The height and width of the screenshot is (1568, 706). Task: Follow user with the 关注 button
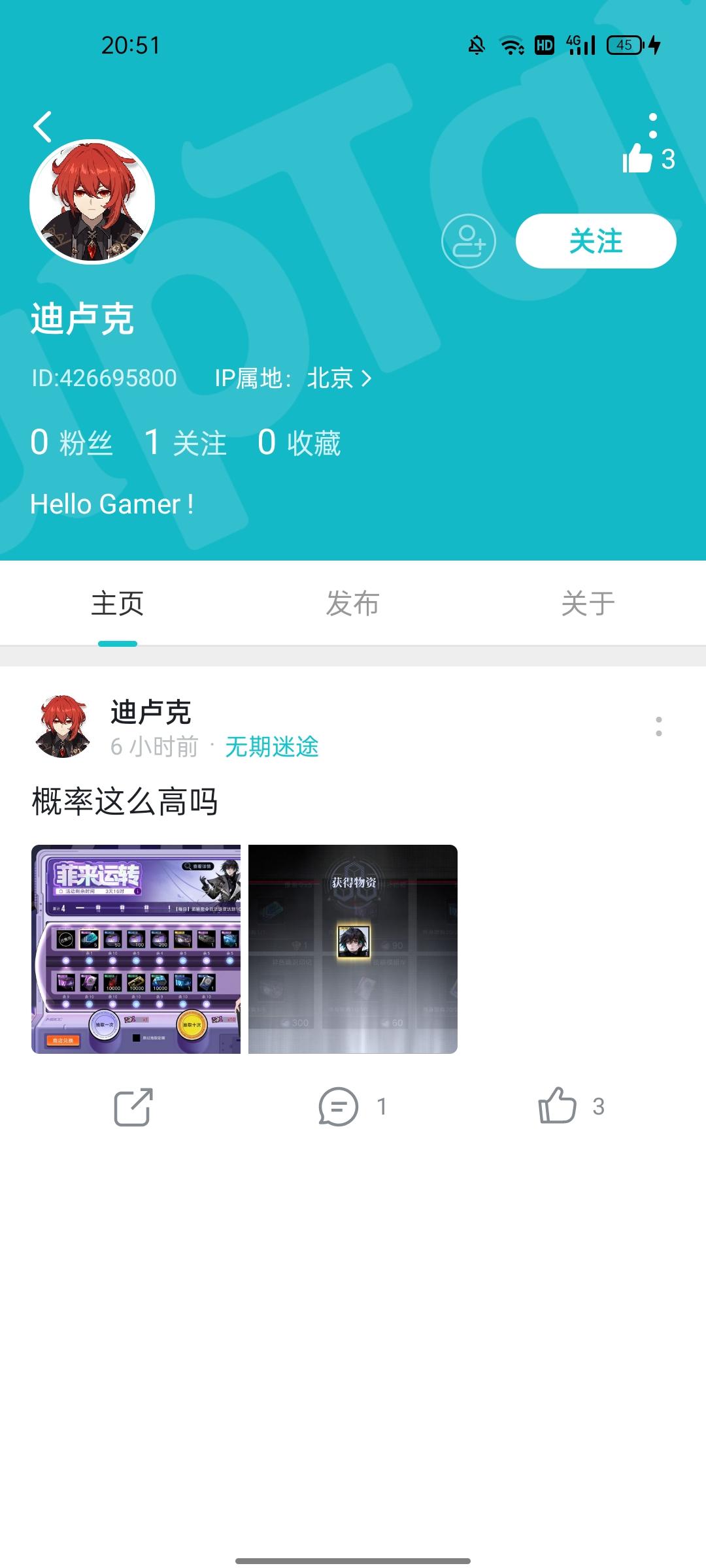[596, 241]
